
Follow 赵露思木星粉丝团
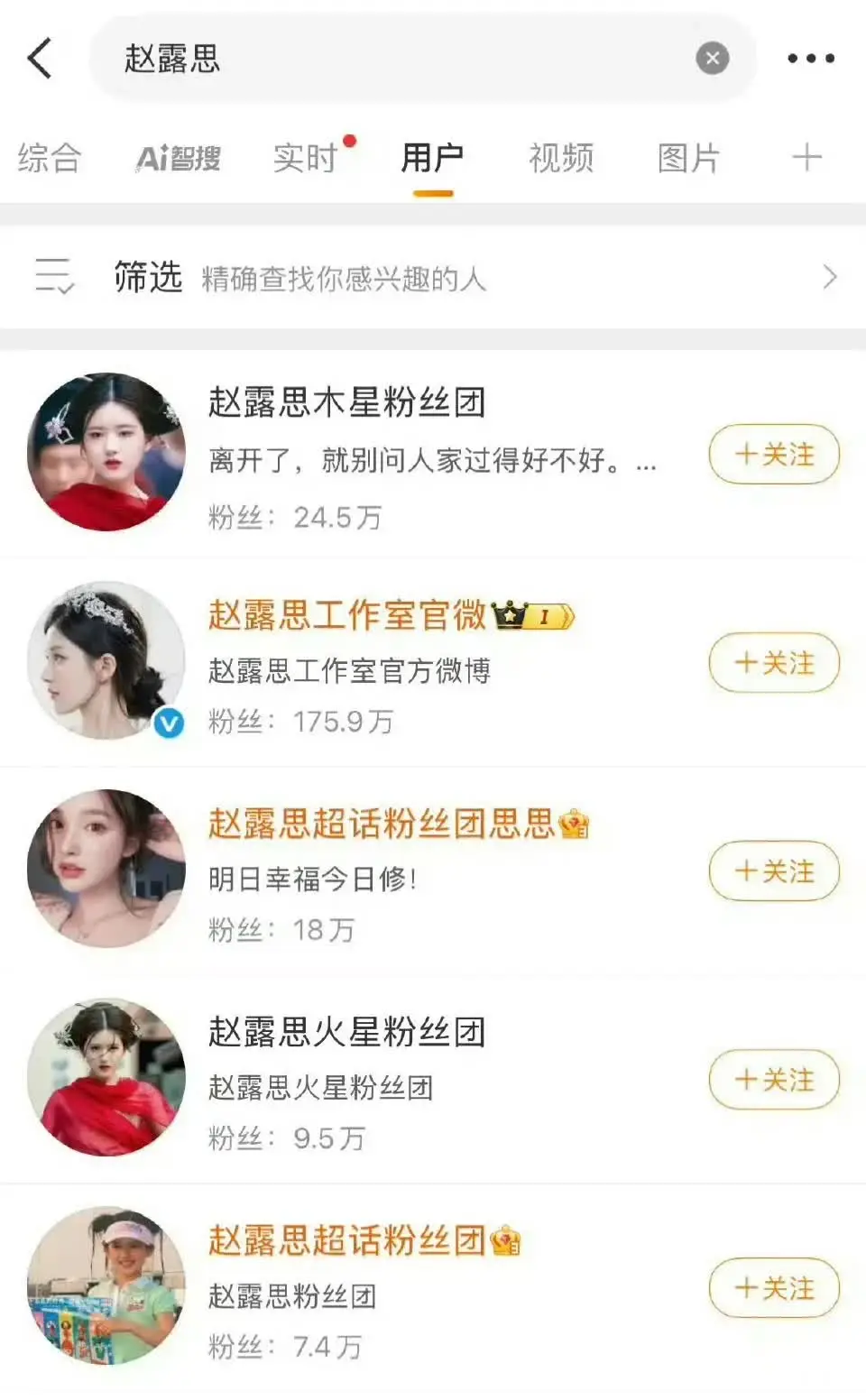[x=774, y=454]
